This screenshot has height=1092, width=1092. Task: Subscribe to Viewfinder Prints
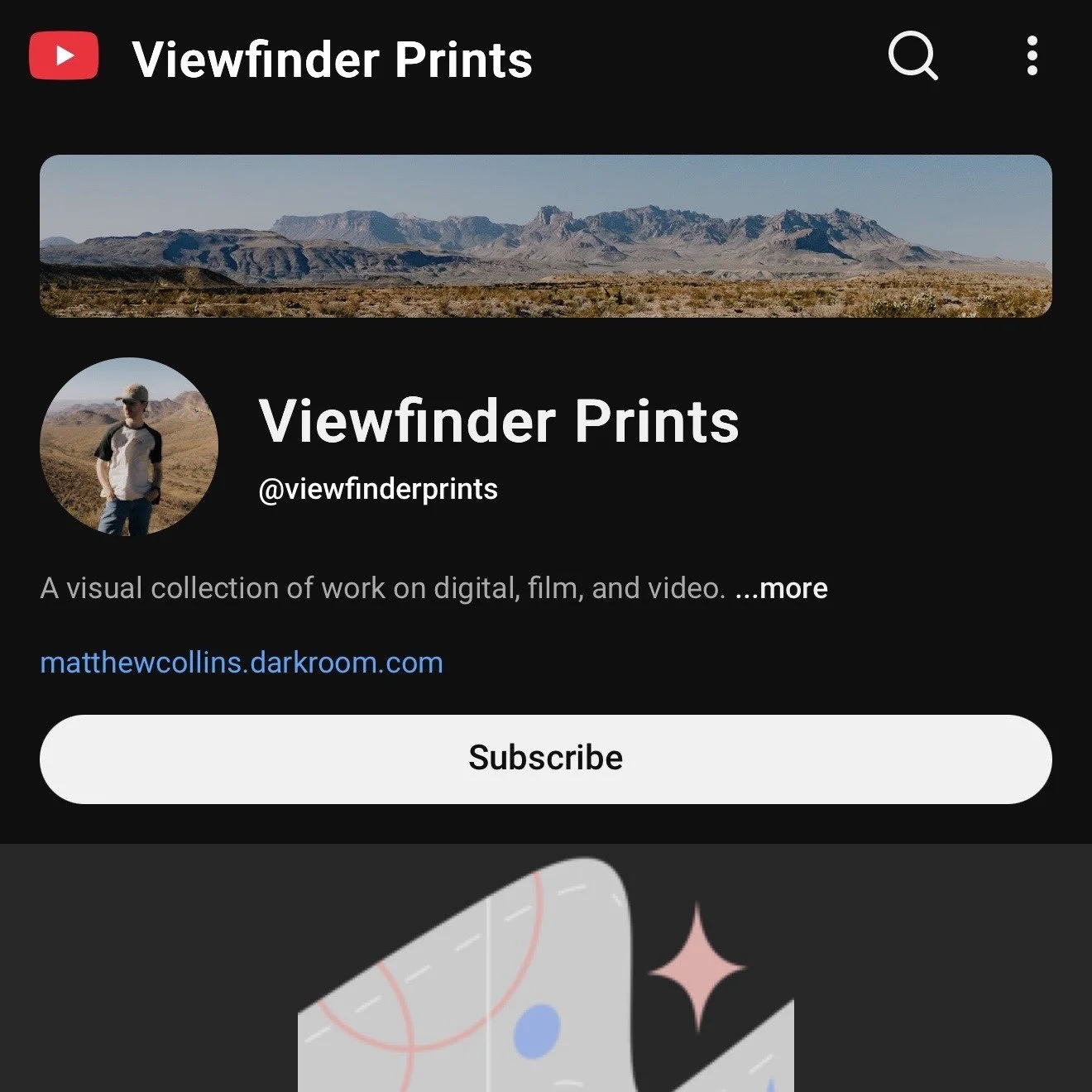546,759
